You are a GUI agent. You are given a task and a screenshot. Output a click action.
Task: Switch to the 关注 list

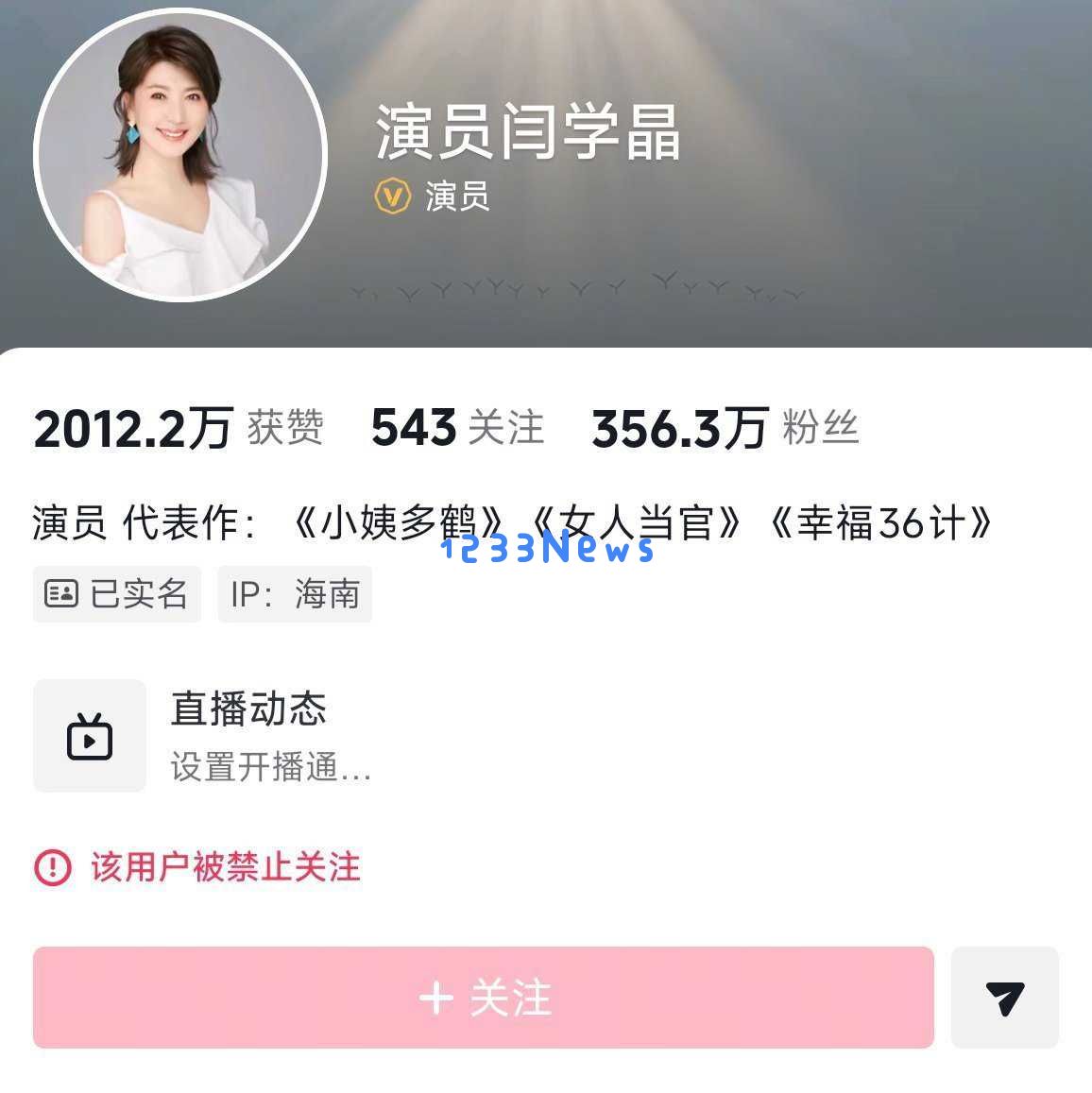[x=457, y=428]
